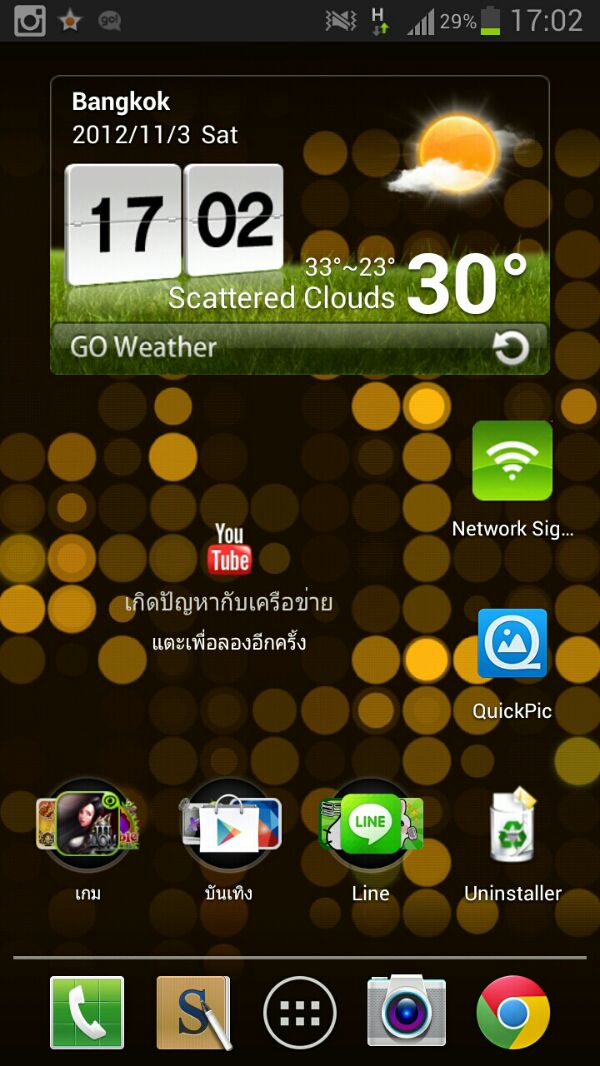
Task: Open the เกม folder
Action: pyautogui.click(x=88, y=825)
